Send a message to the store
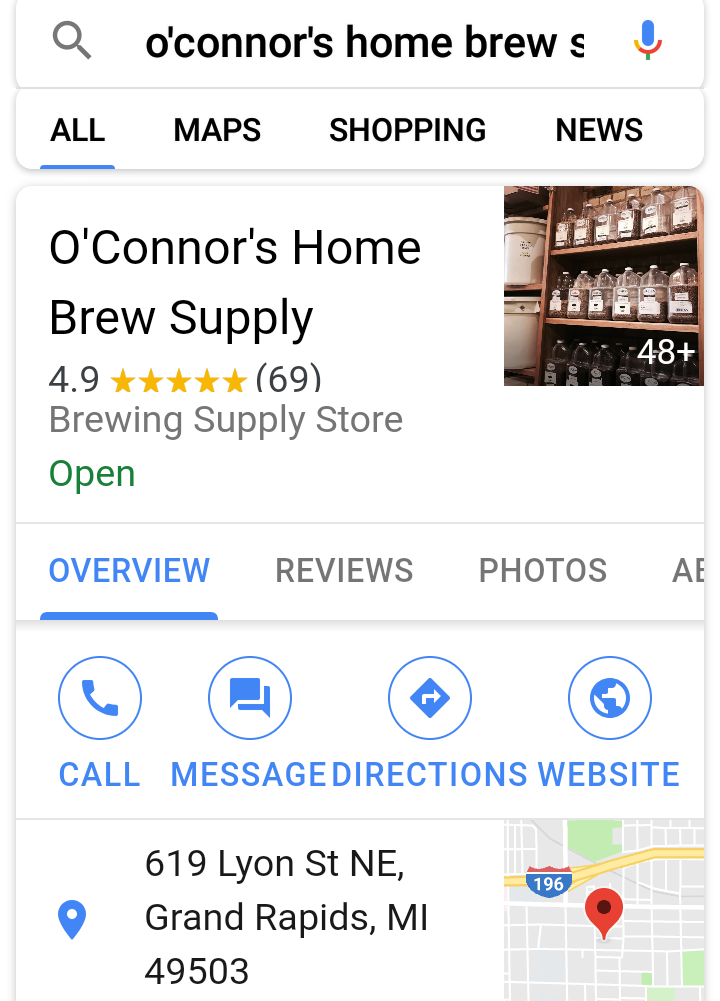This screenshot has height=1001, width=720. (249, 722)
